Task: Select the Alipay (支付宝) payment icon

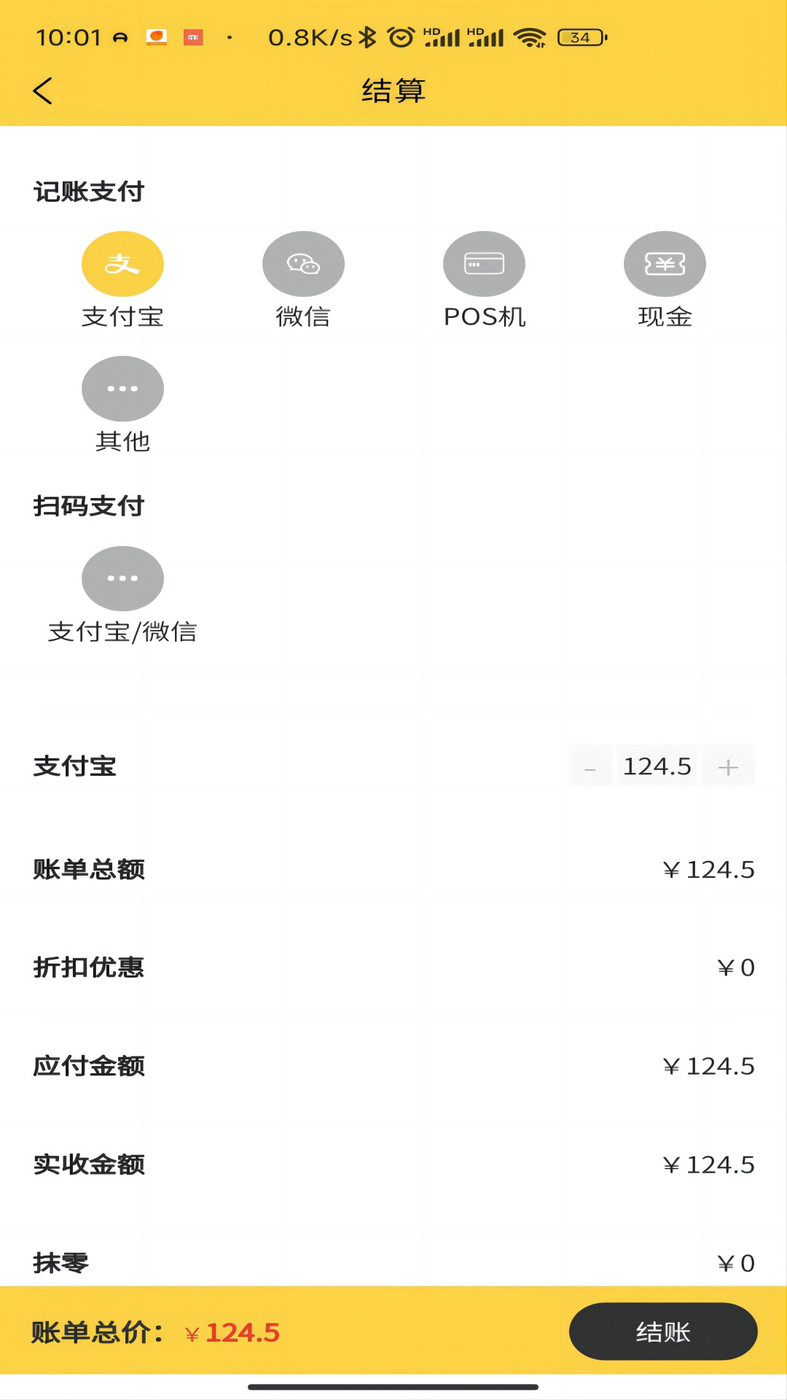Action: pyautogui.click(x=122, y=263)
